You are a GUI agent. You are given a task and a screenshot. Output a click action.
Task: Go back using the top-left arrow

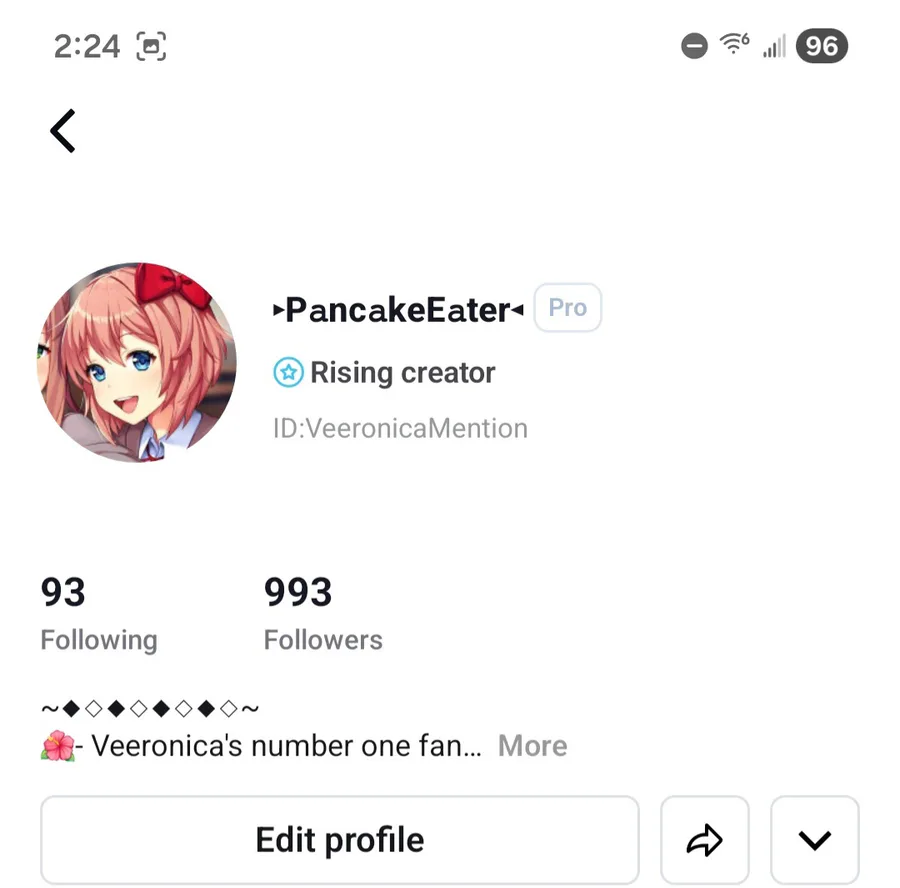point(63,131)
